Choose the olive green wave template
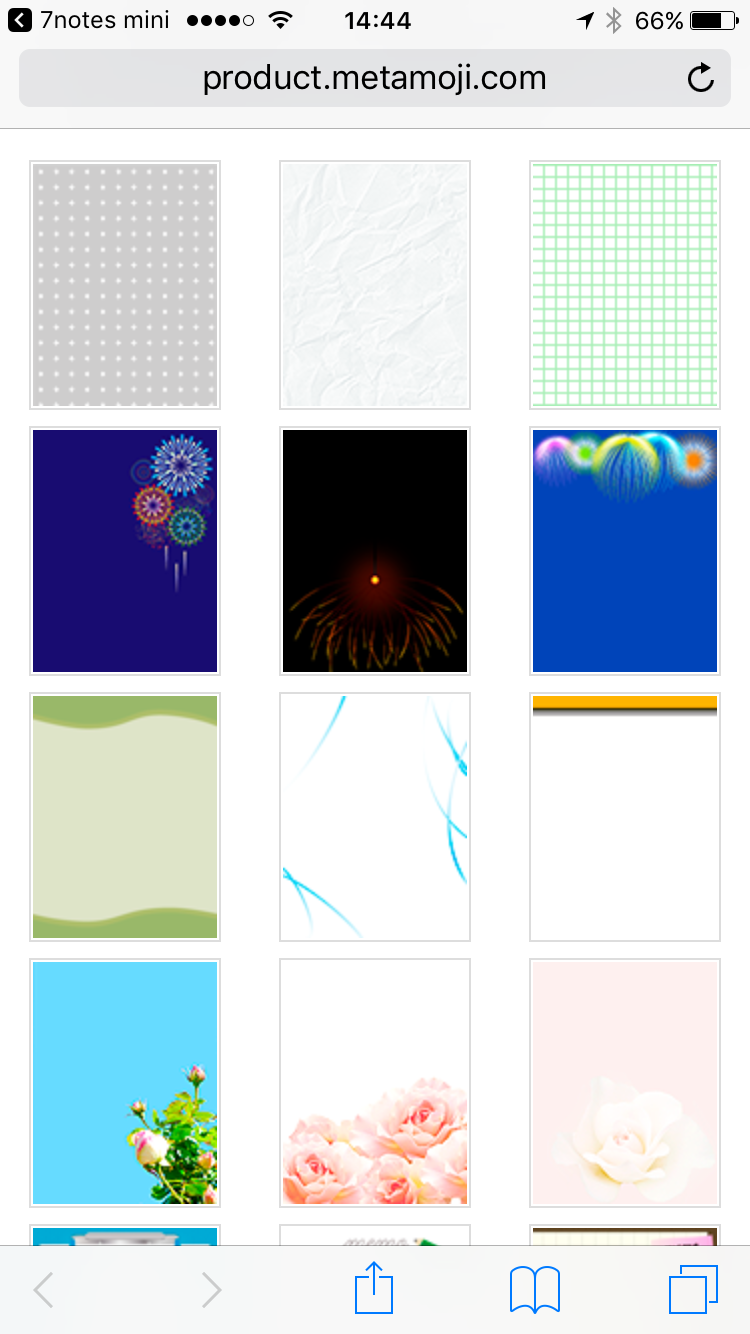750x1334 pixels. point(125,817)
